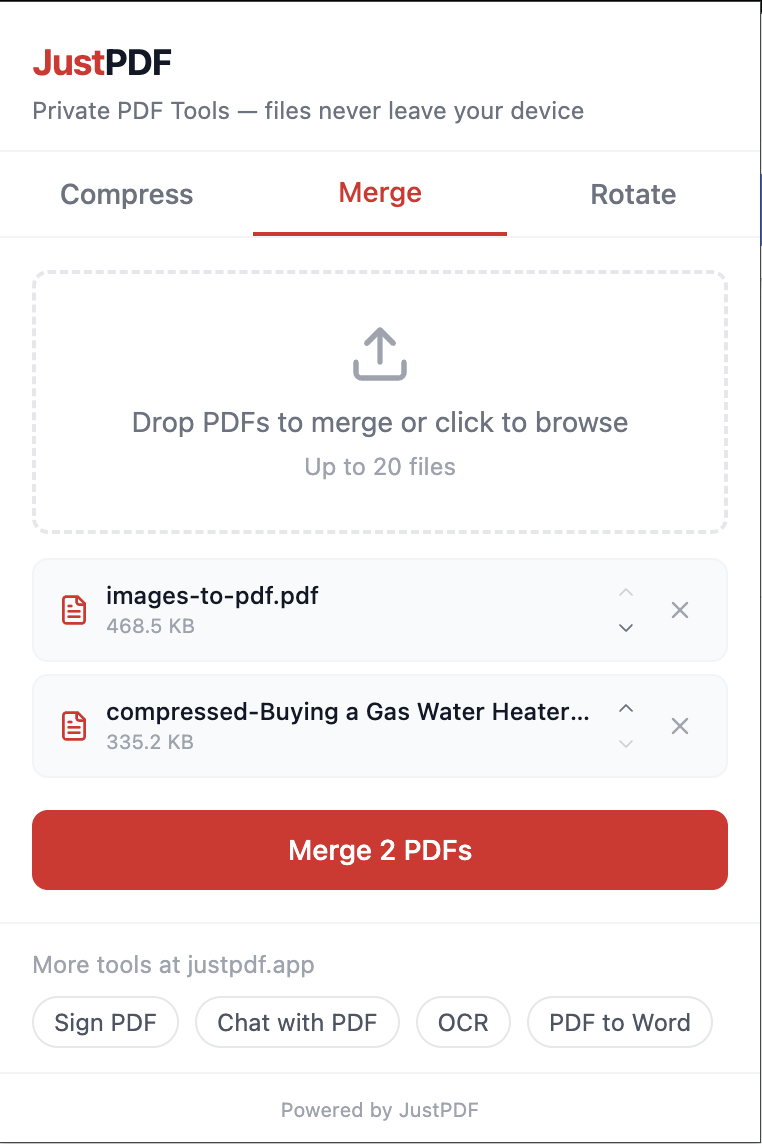The width and height of the screenshot is (762, 1144).
Task: Select the OCR chip
Action: point(463,1023)
